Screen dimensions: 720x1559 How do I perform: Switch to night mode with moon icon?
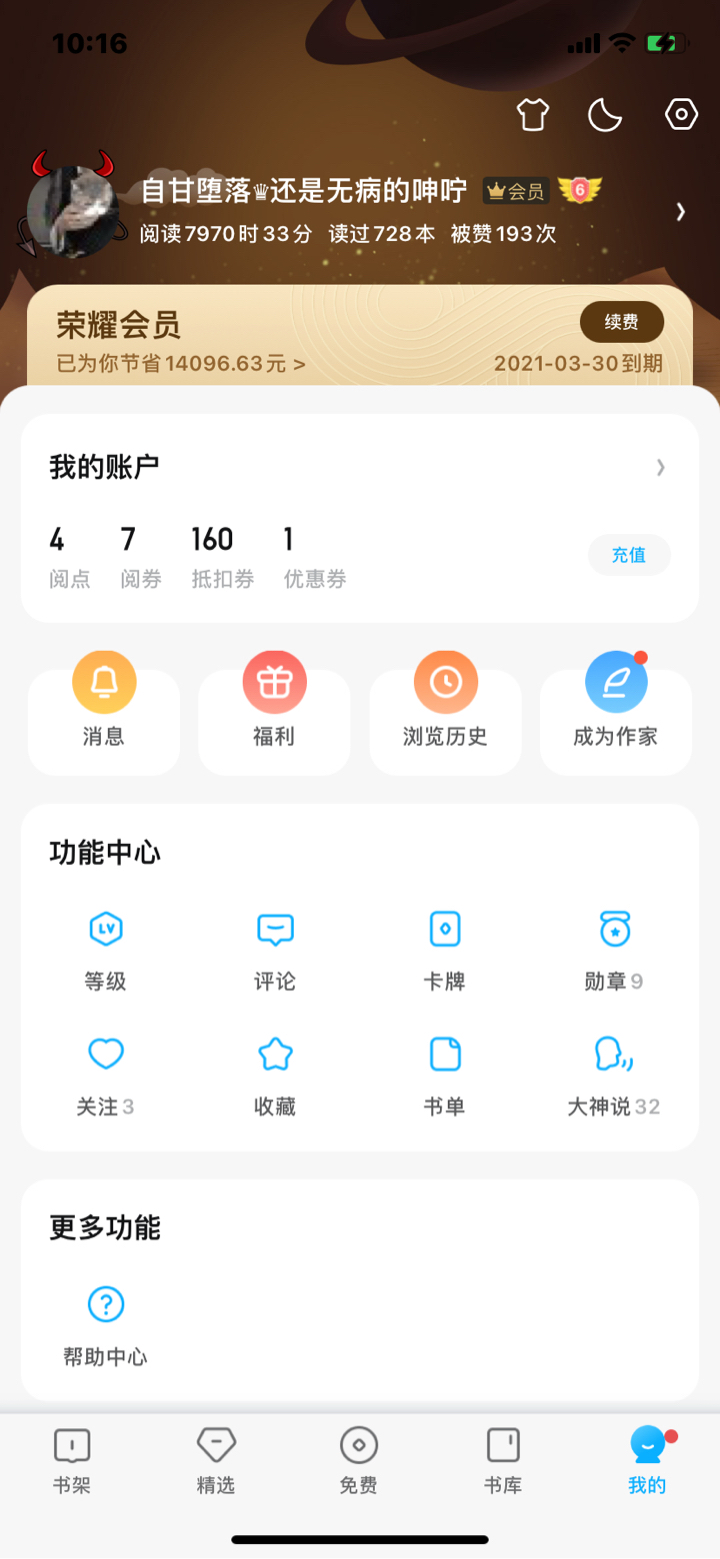click(605, 115)
